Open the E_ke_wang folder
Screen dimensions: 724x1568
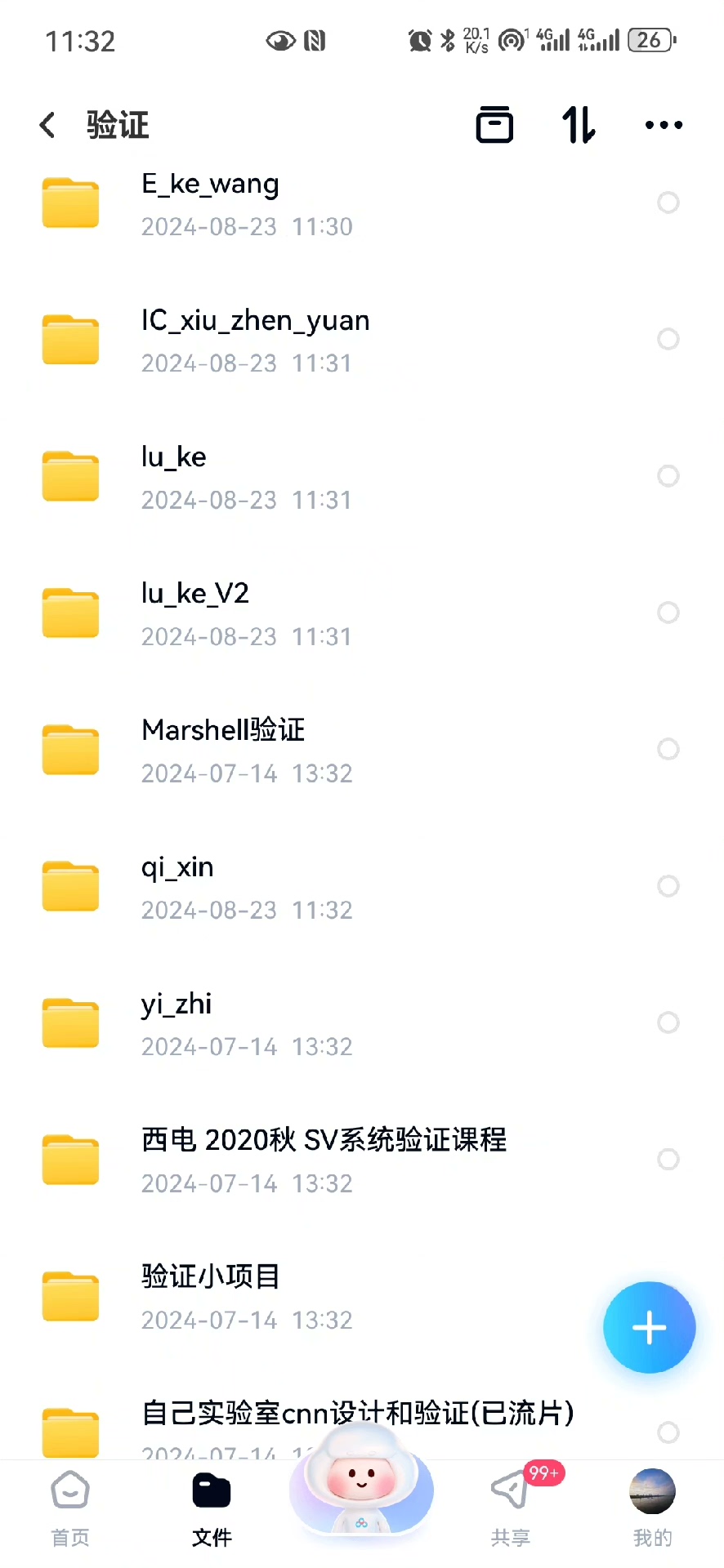[245, 203]
